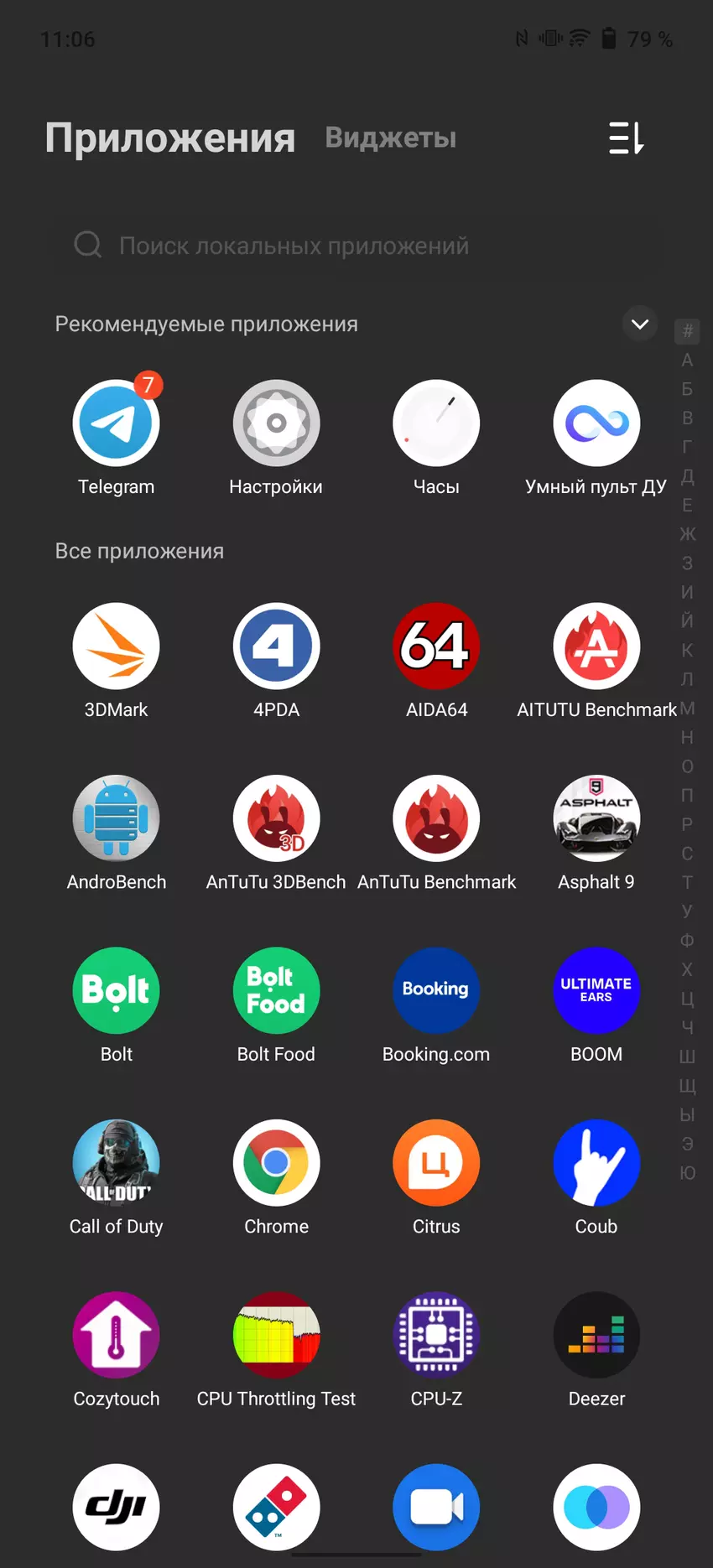Launch Умный пульт ДУ app

[596, 423]
